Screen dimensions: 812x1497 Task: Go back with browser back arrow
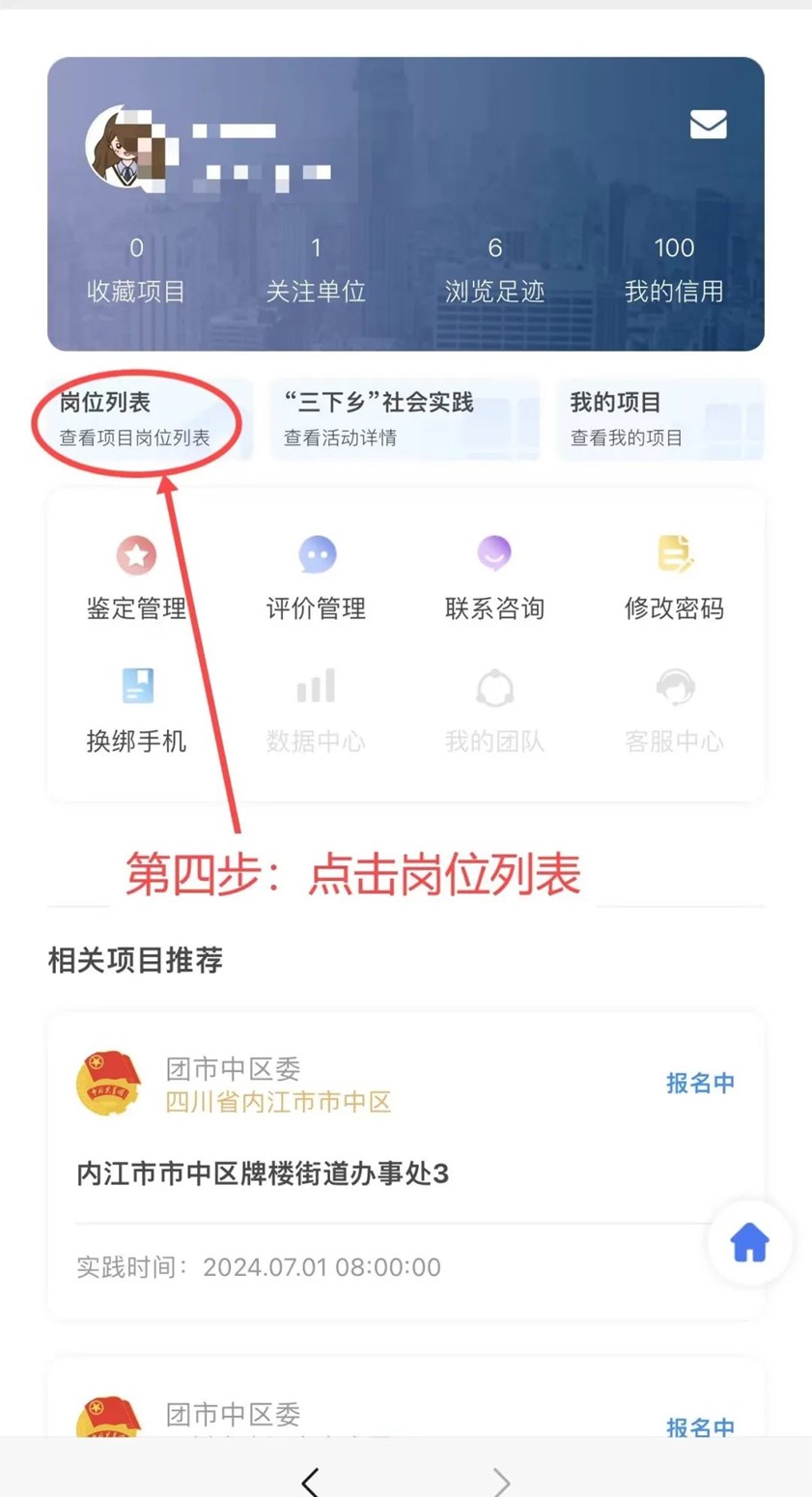310,1481
